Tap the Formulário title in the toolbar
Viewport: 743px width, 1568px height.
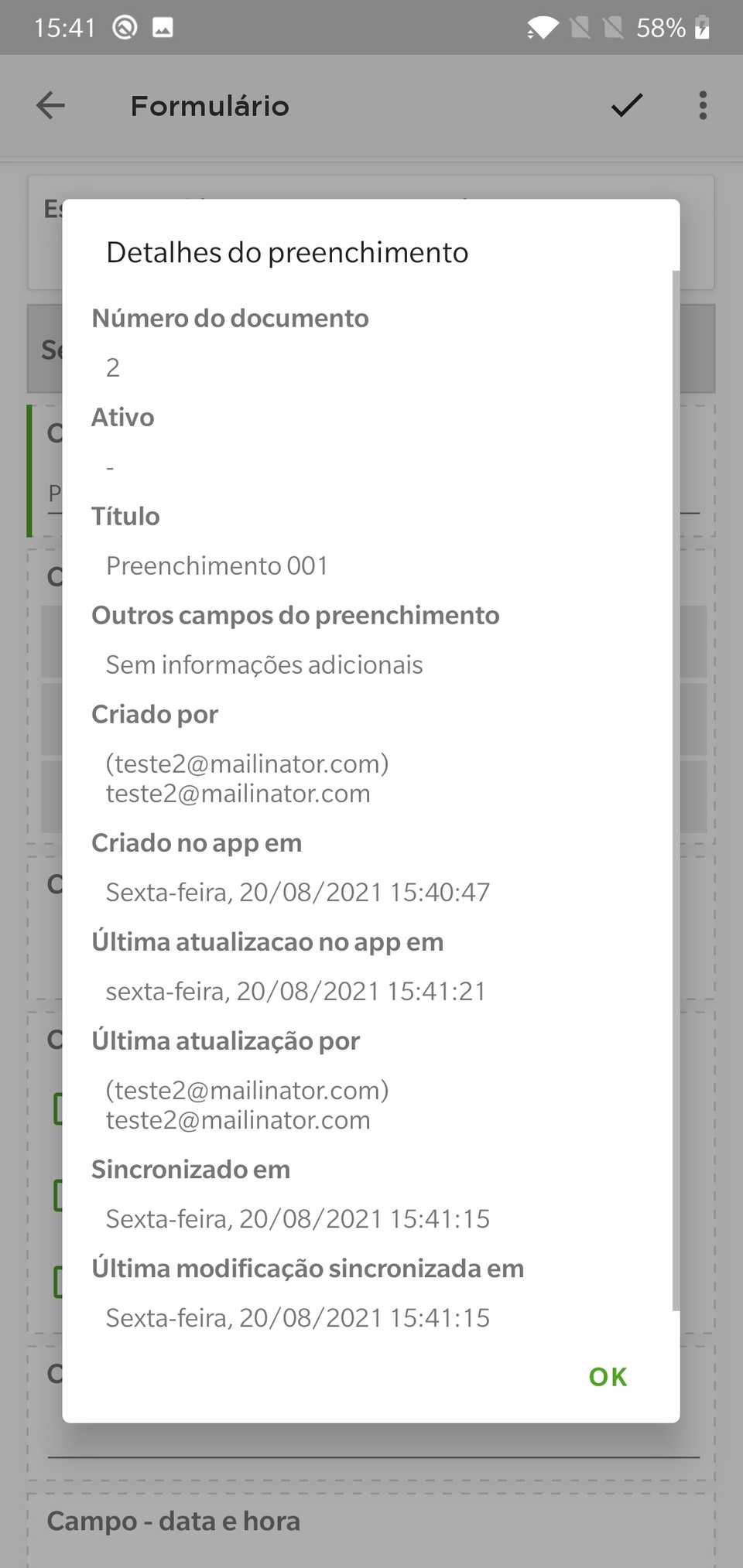tap(210, 106)
